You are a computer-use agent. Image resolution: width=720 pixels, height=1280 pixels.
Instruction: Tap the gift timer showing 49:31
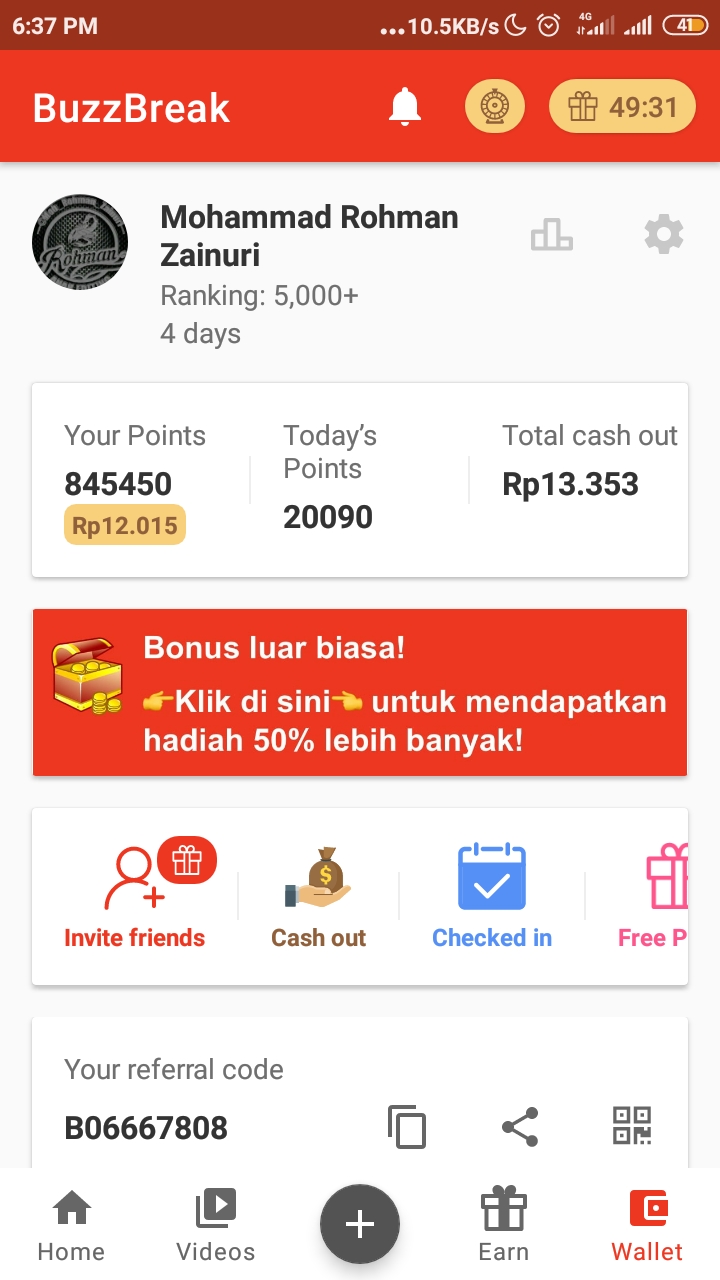tap(622, 106)
